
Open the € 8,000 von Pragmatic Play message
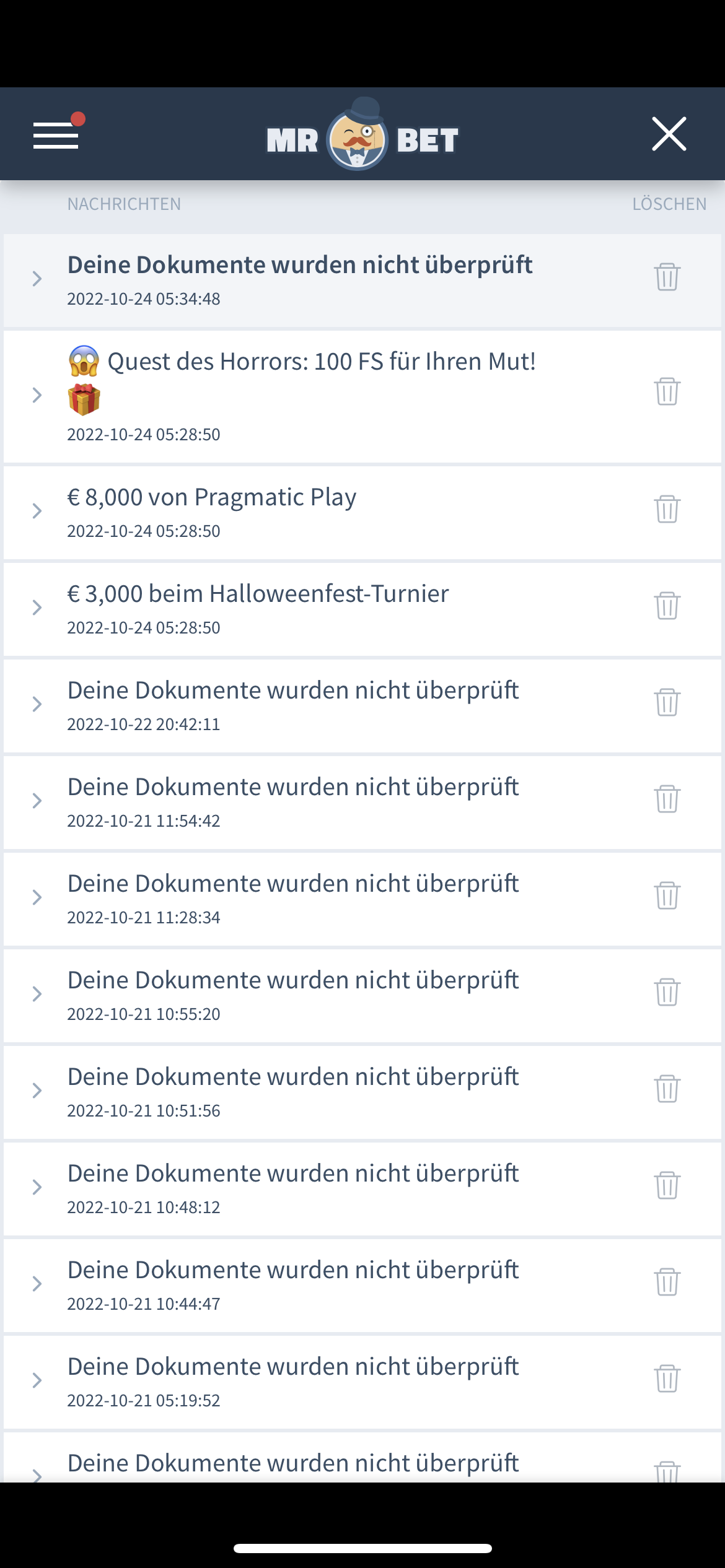click(212, 498)
